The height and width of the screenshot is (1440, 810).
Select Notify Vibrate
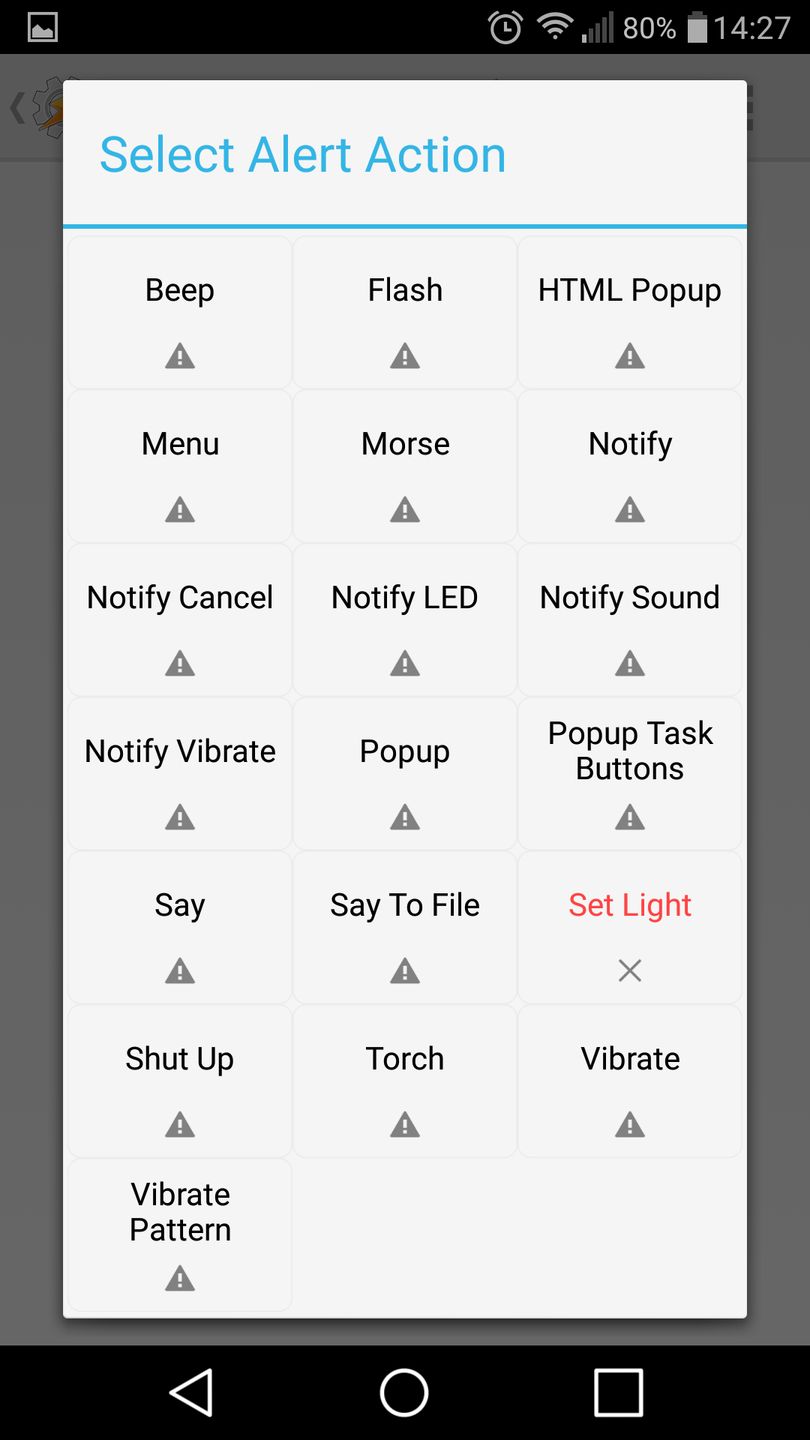pyautogui.click(x=180, y=774)
